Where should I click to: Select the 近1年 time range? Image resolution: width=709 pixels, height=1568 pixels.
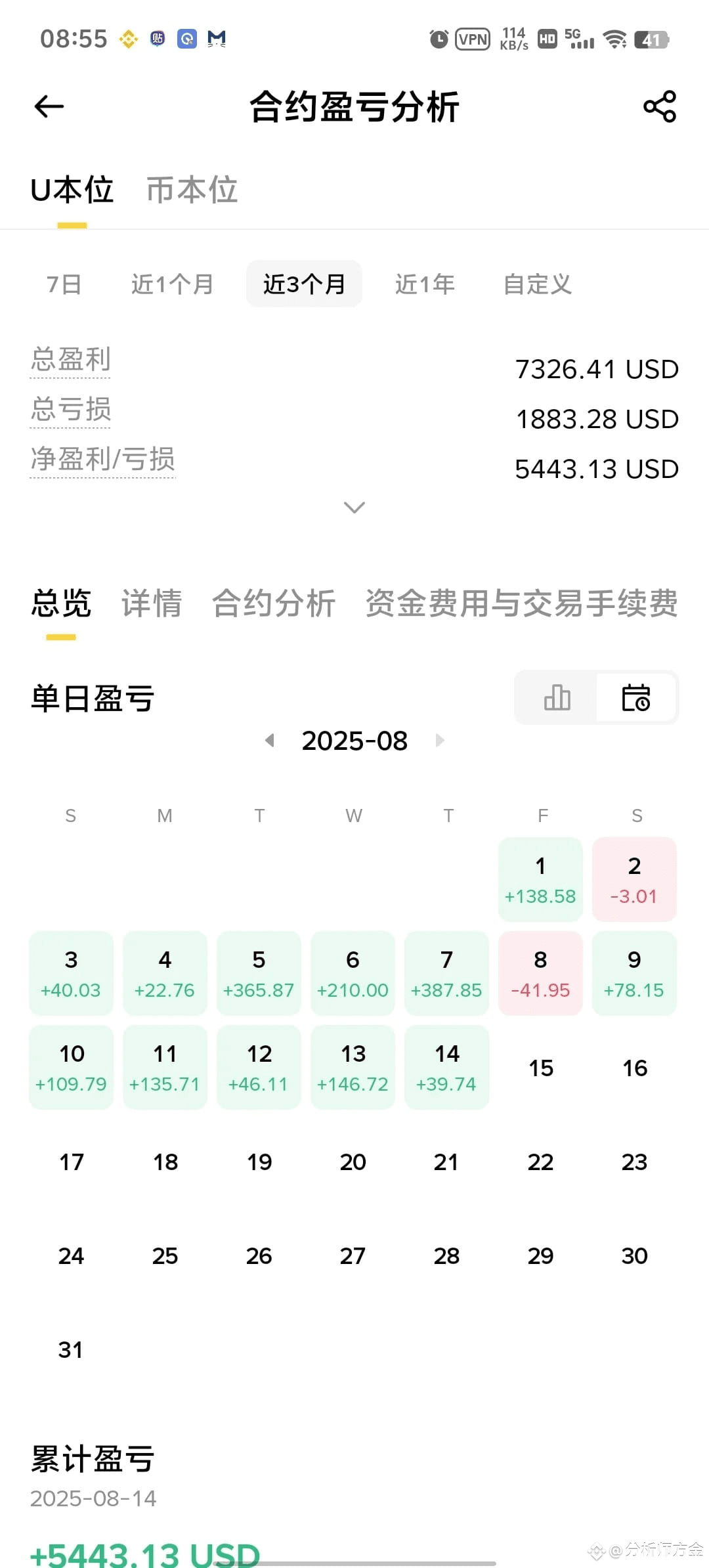[x=425, y=284]
